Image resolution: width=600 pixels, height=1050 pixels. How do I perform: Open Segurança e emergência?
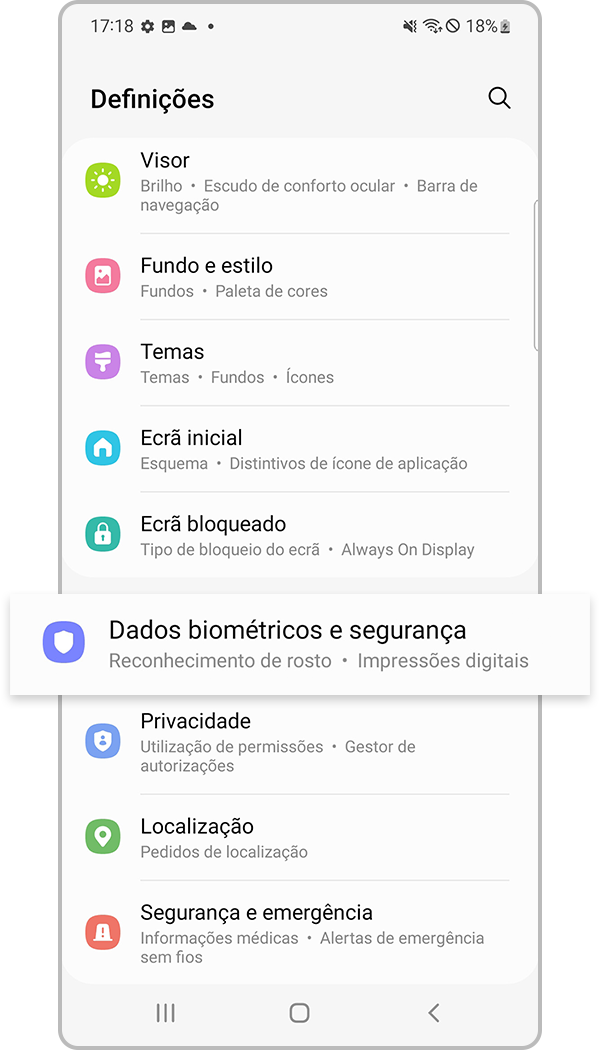click(x=300, y=933)
